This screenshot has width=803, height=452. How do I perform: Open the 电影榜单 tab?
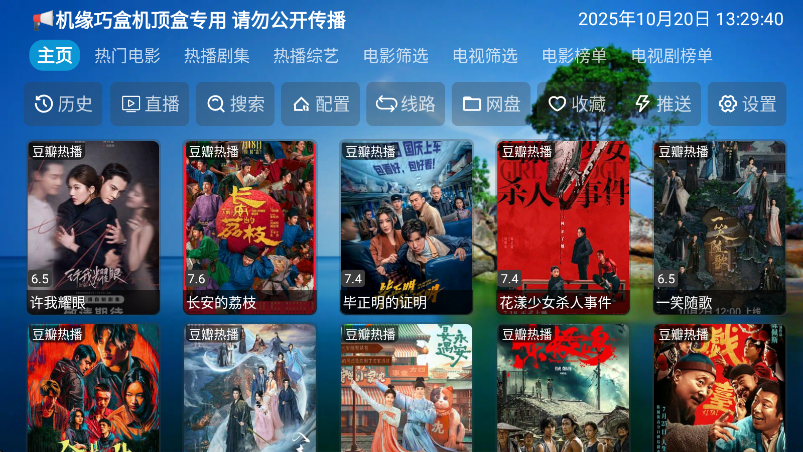pos(574,56)
